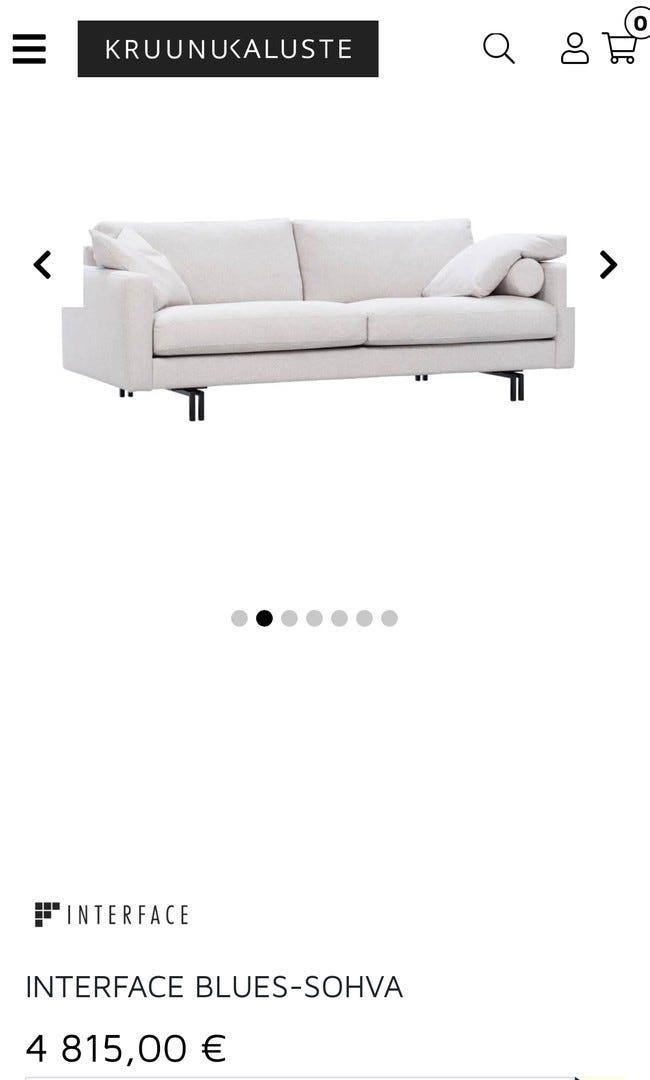This screenshot has height=1080, width=650.
Task: Go to Kruunukaluste home page
Action: (x=228, y=49)
